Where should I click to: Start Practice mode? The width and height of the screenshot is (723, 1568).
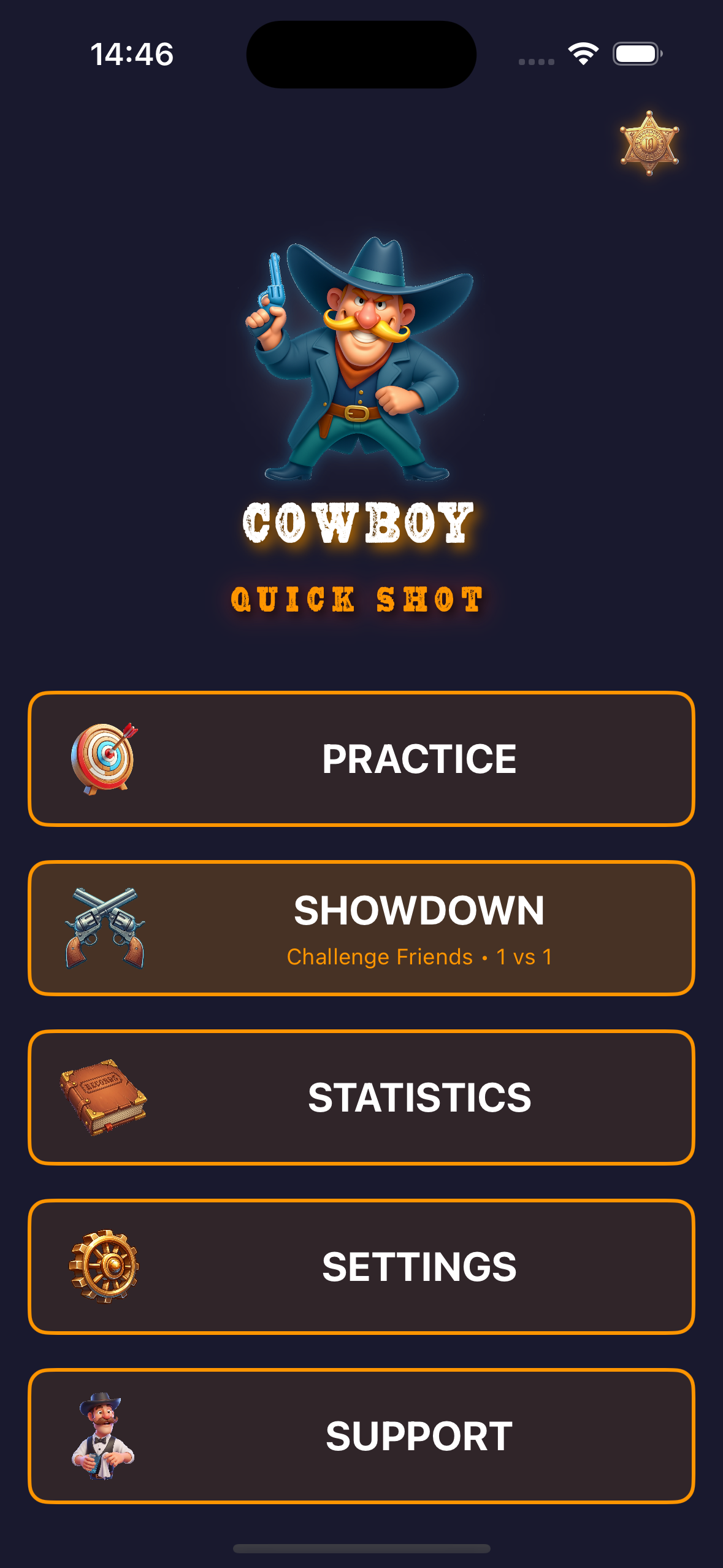[x=361, y=759]
